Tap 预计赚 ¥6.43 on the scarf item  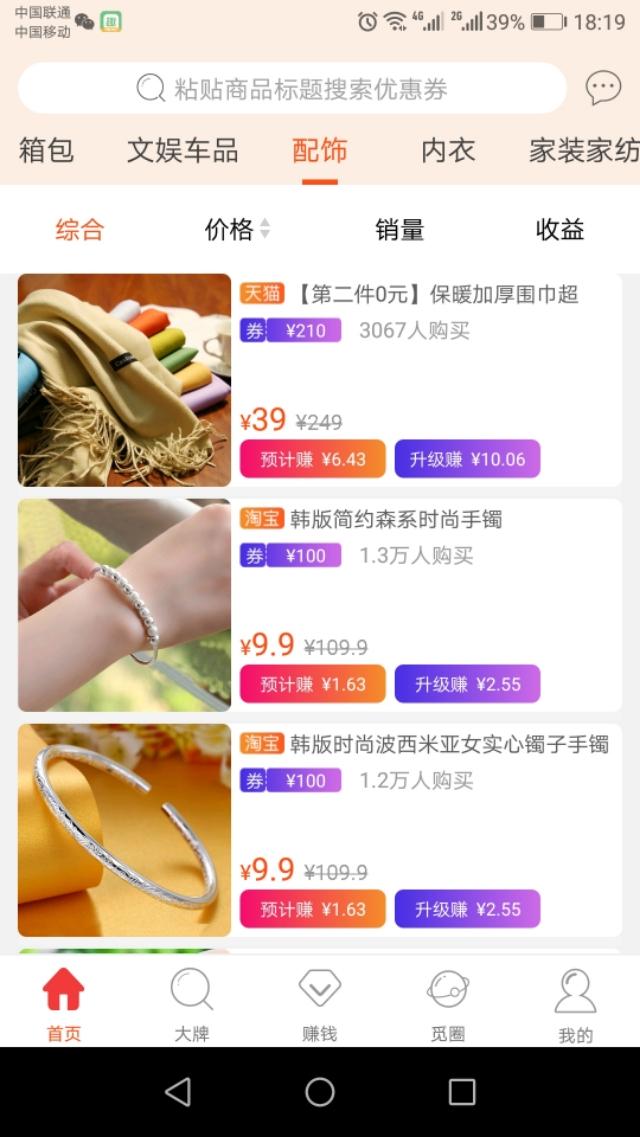pyautogui.click(x=312, y=459)
